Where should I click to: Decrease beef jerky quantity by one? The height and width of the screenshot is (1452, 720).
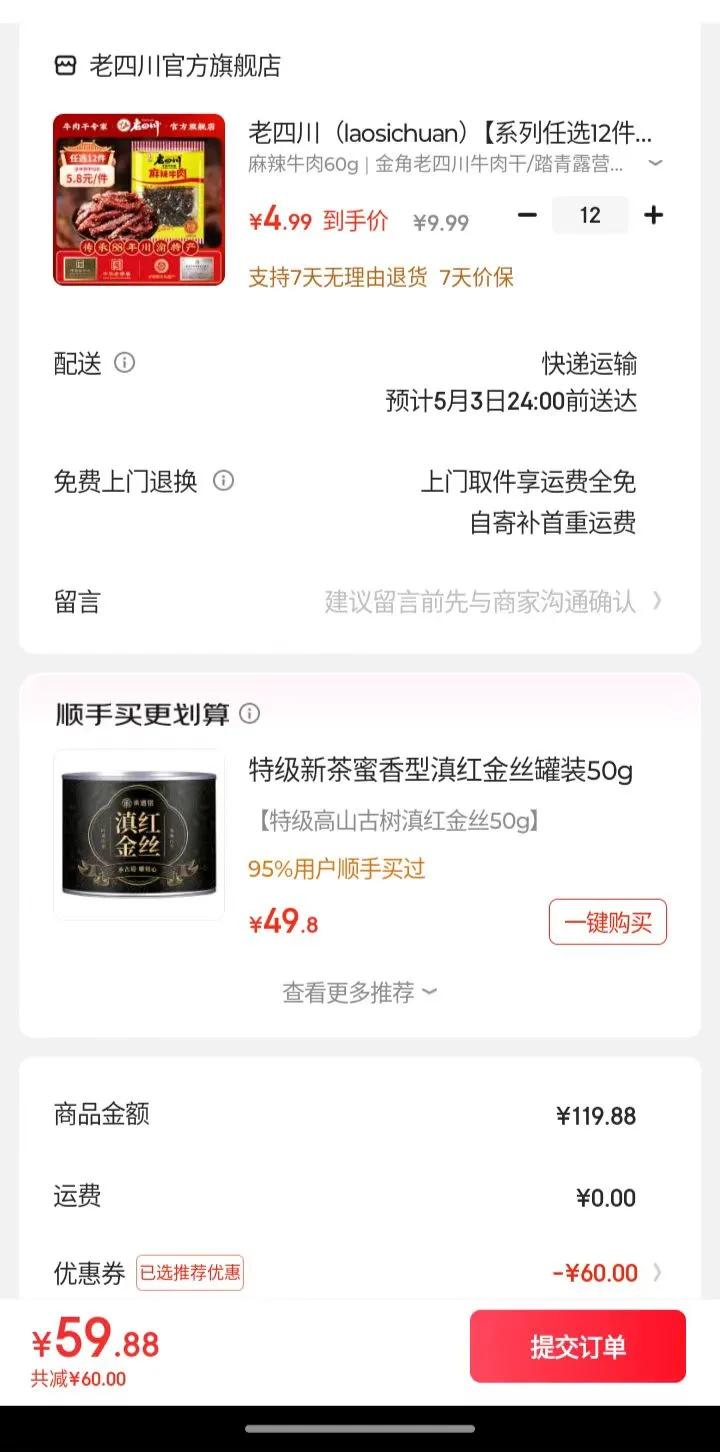click(528, 215)
